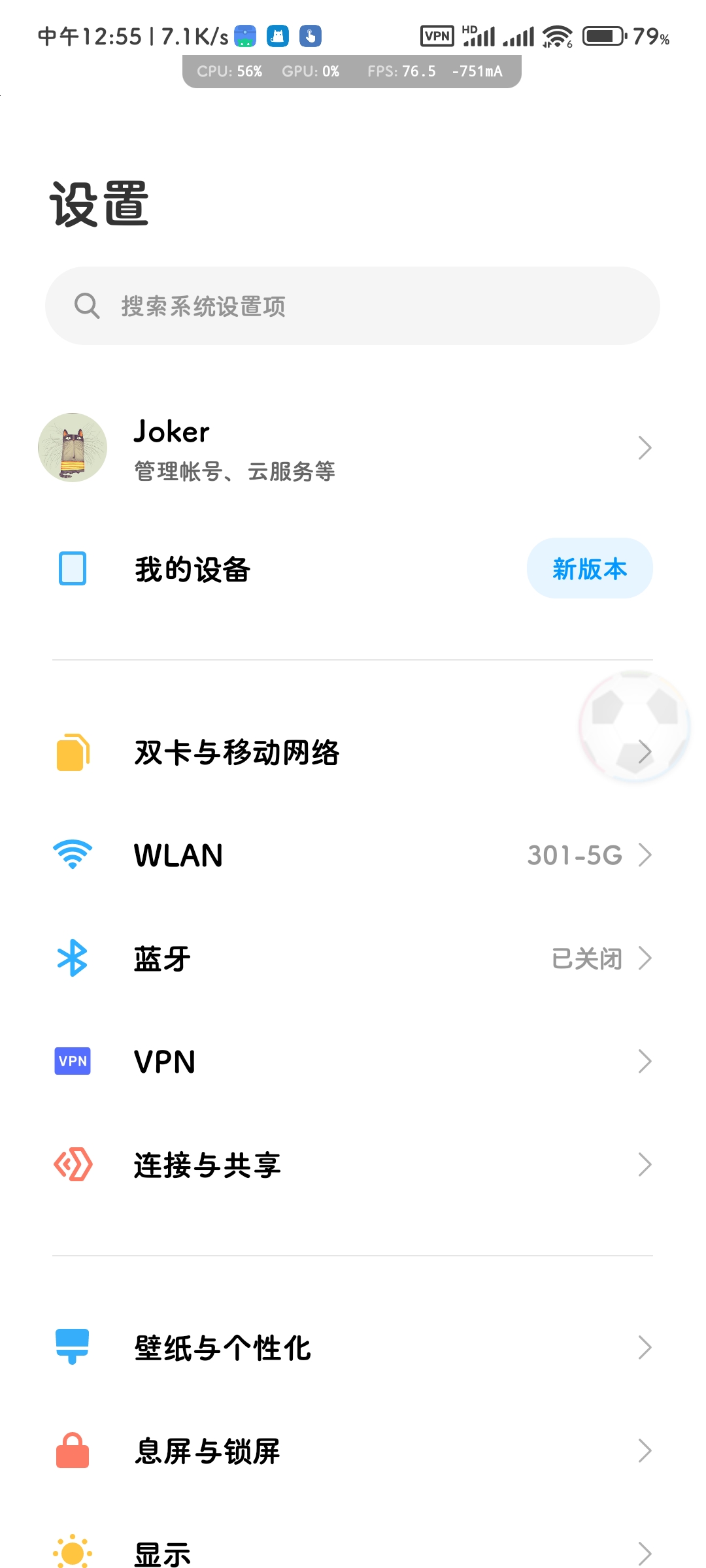Open settings via the VPN badge icon
706x1568 pixels.
(72, 1061)
